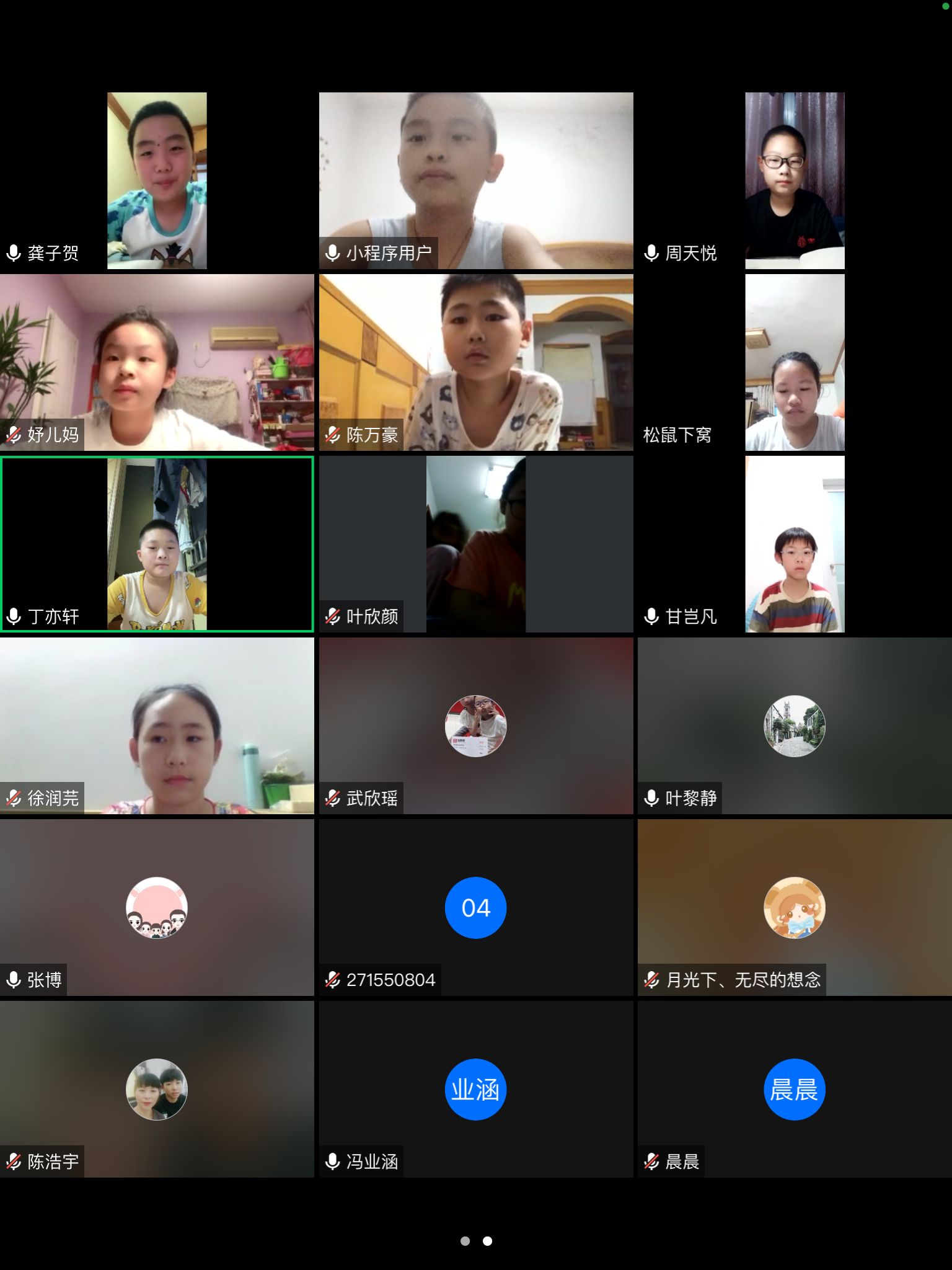Screen dimensions: 952x1270
Task: Tap 甘岂凡's video tile
Action: tap(795, 544)
